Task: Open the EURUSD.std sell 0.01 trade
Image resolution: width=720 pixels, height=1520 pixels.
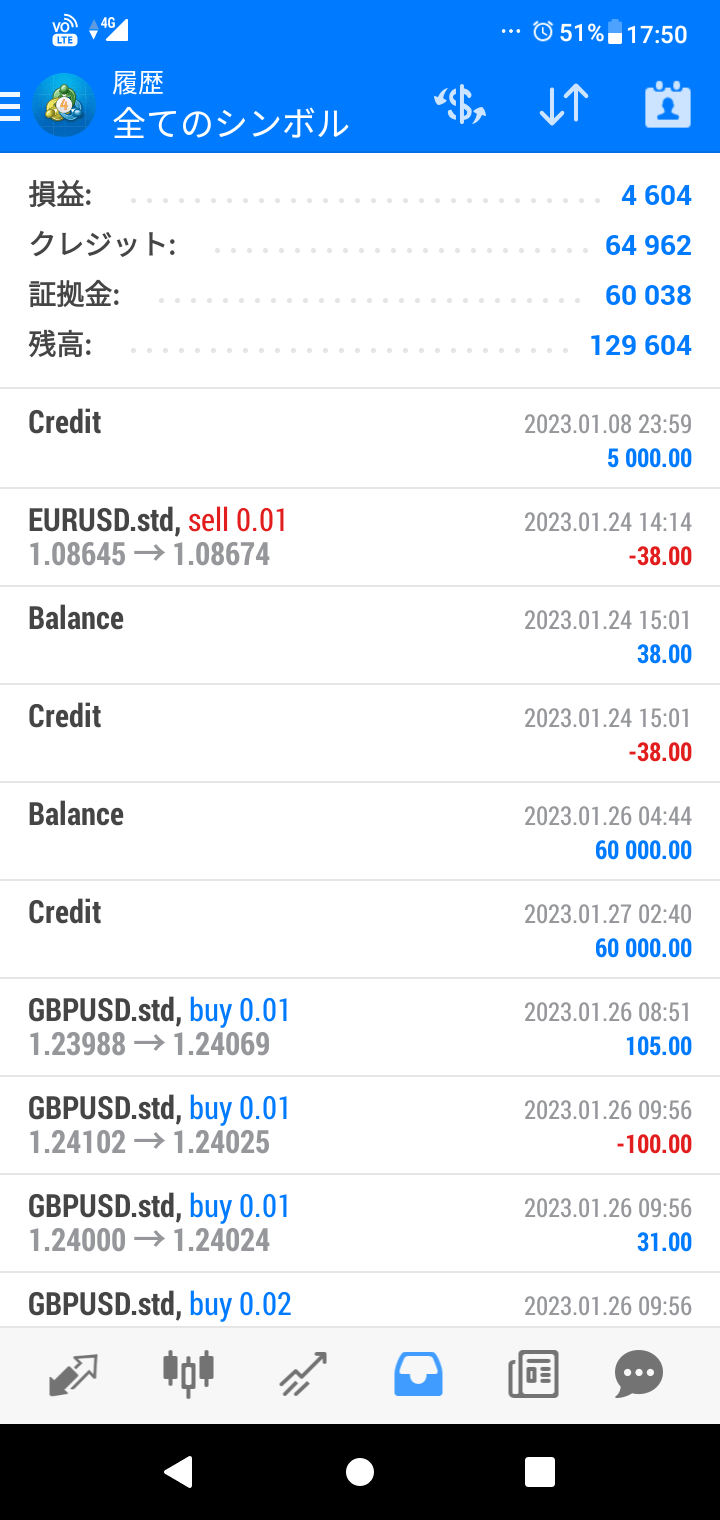Action: (360, 537)
